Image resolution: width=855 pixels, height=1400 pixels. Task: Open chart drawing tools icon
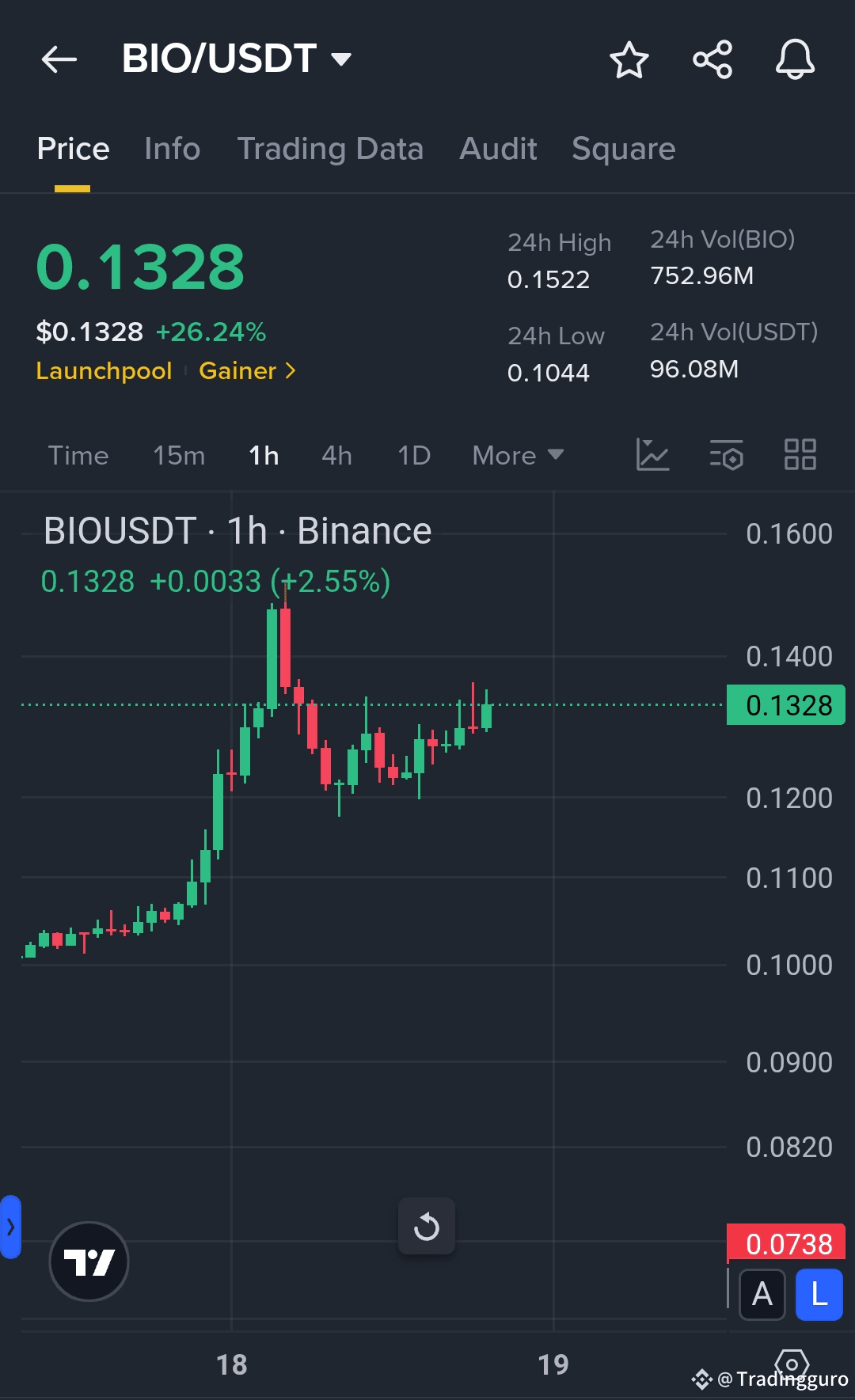(652, 455)
